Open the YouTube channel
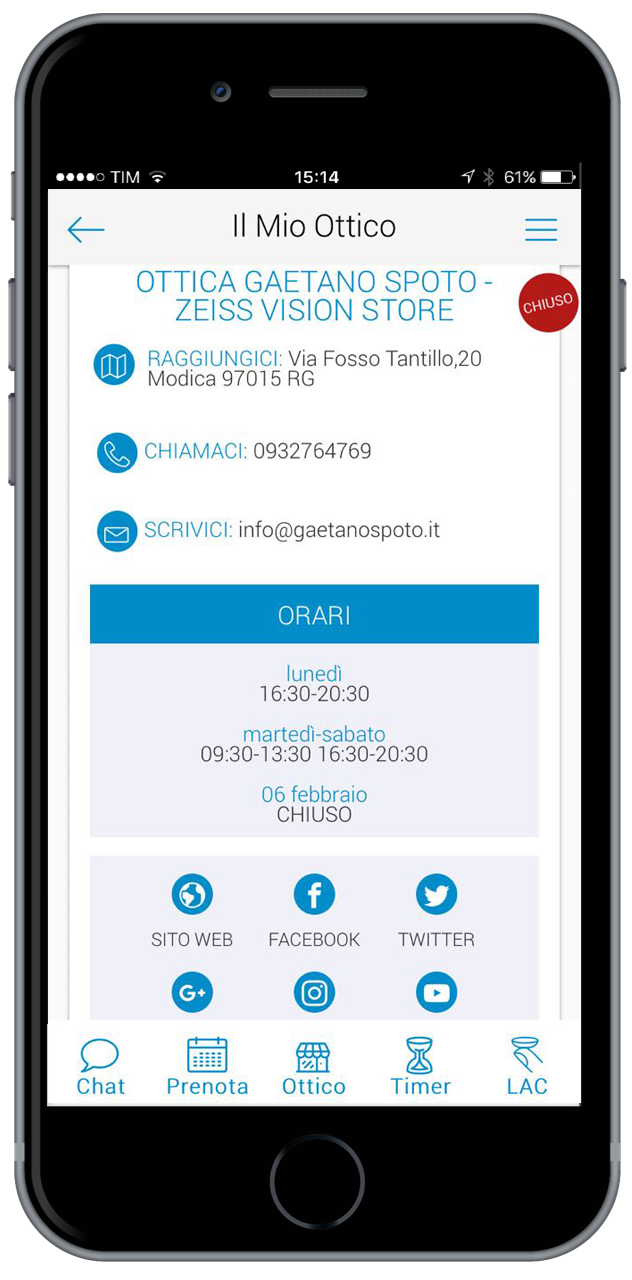This screenshot has height=1280, width=632. point(436,992)
